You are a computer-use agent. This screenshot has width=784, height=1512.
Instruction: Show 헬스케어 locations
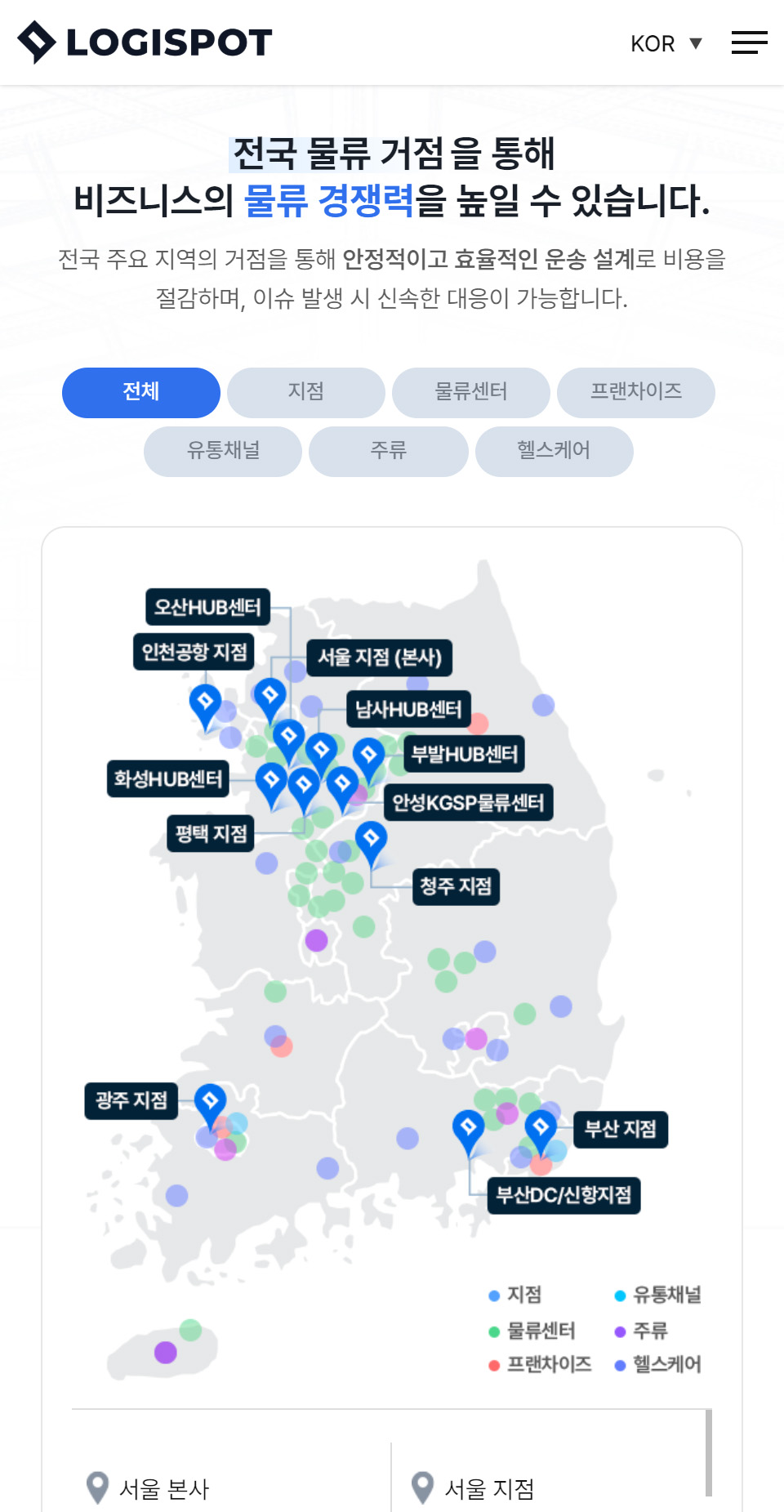pos(554,451)
